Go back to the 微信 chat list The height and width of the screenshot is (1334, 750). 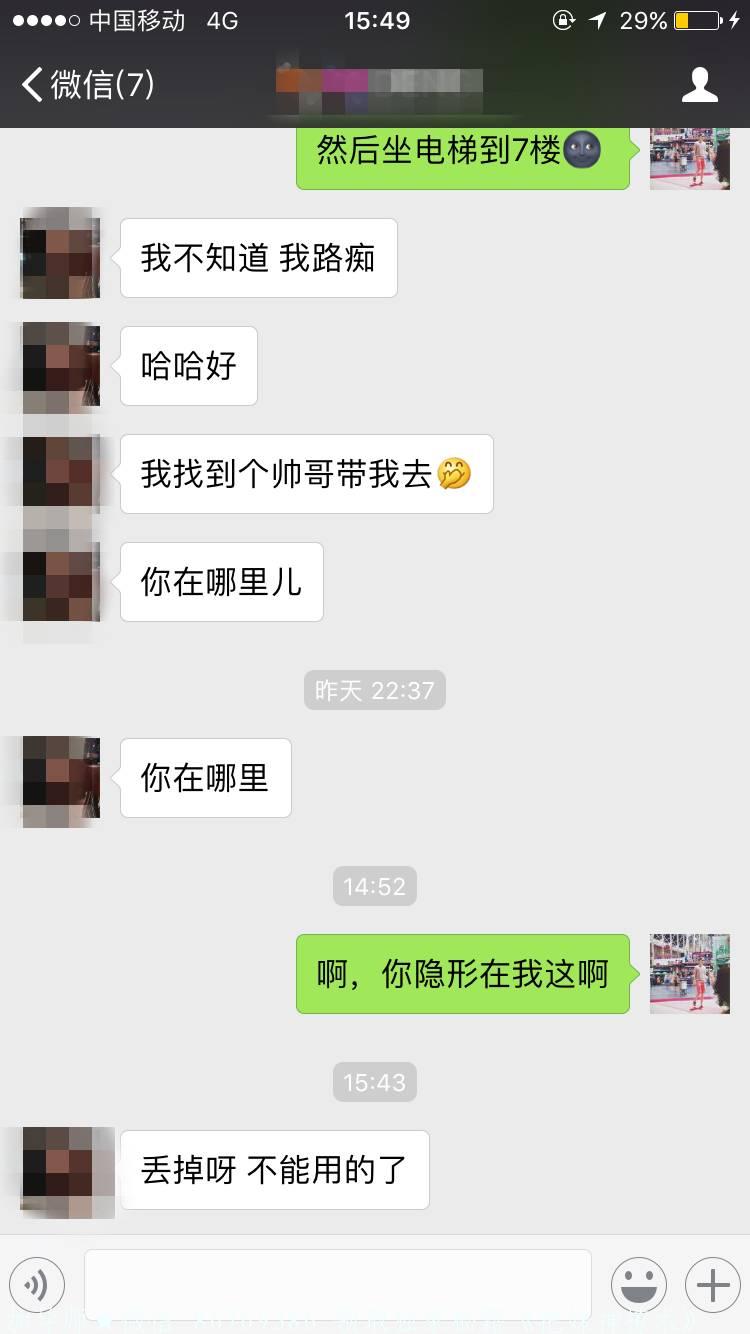pyautogui.click(x=88, y=85)
